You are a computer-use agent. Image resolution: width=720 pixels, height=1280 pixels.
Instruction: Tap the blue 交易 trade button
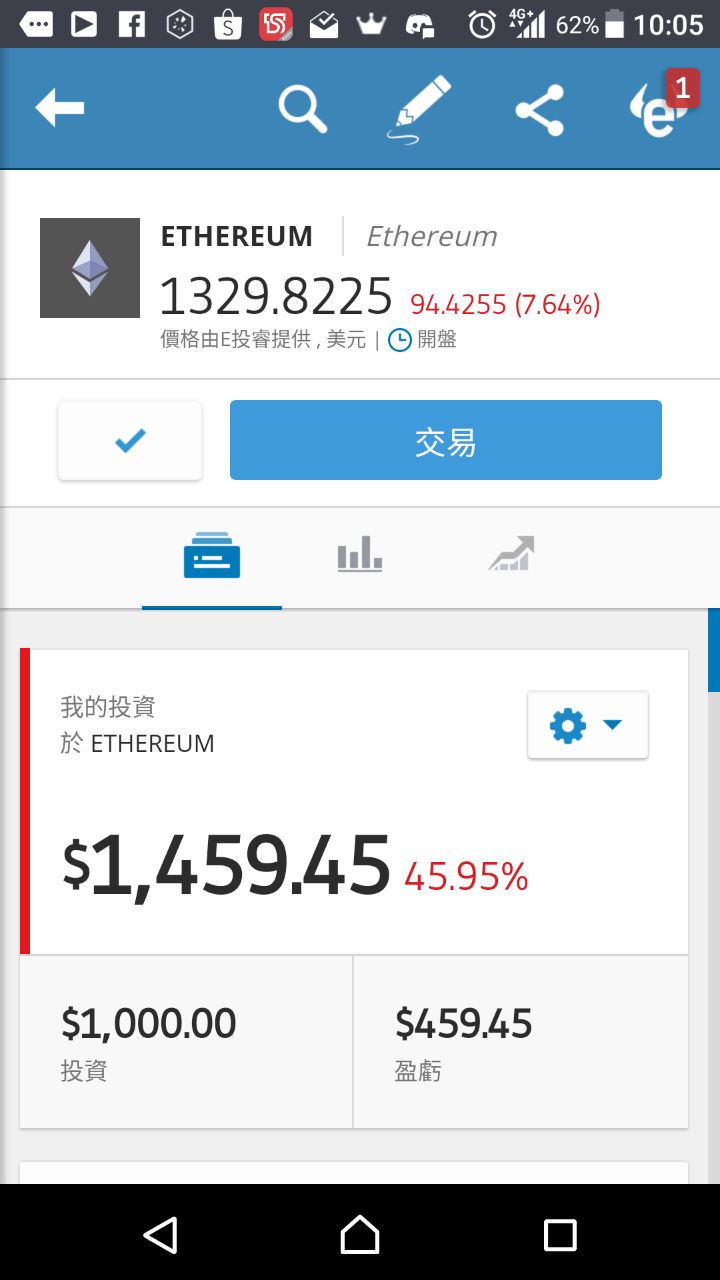[446, 440]
